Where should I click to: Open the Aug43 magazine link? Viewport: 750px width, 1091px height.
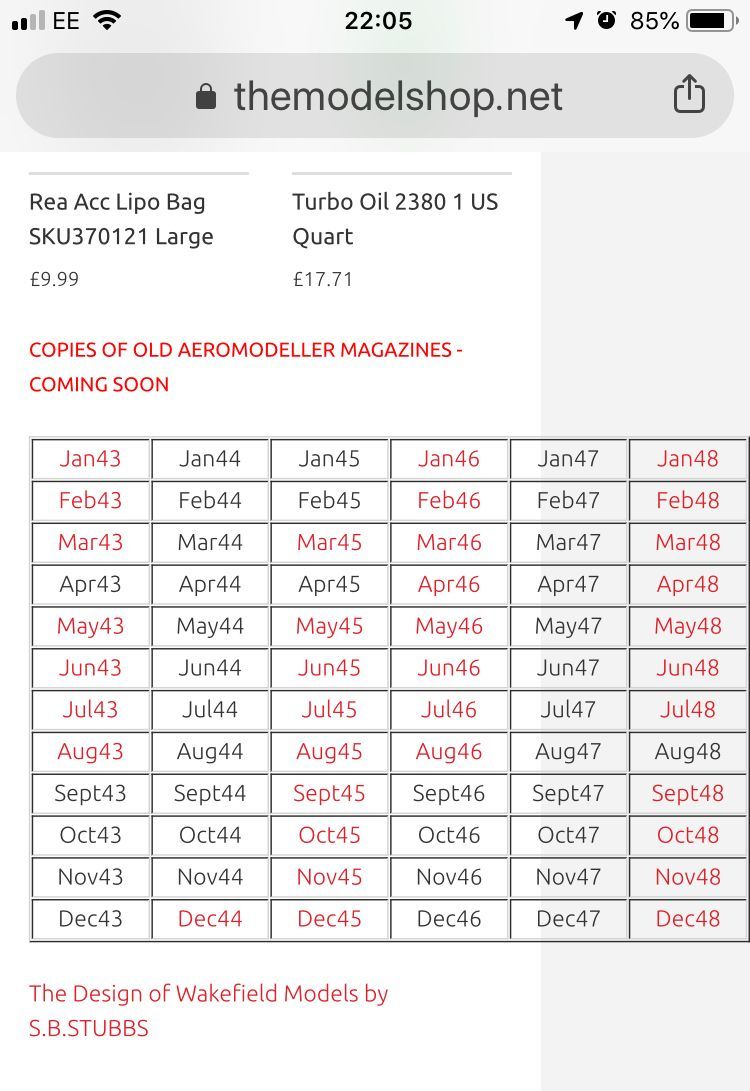point(90,752)
